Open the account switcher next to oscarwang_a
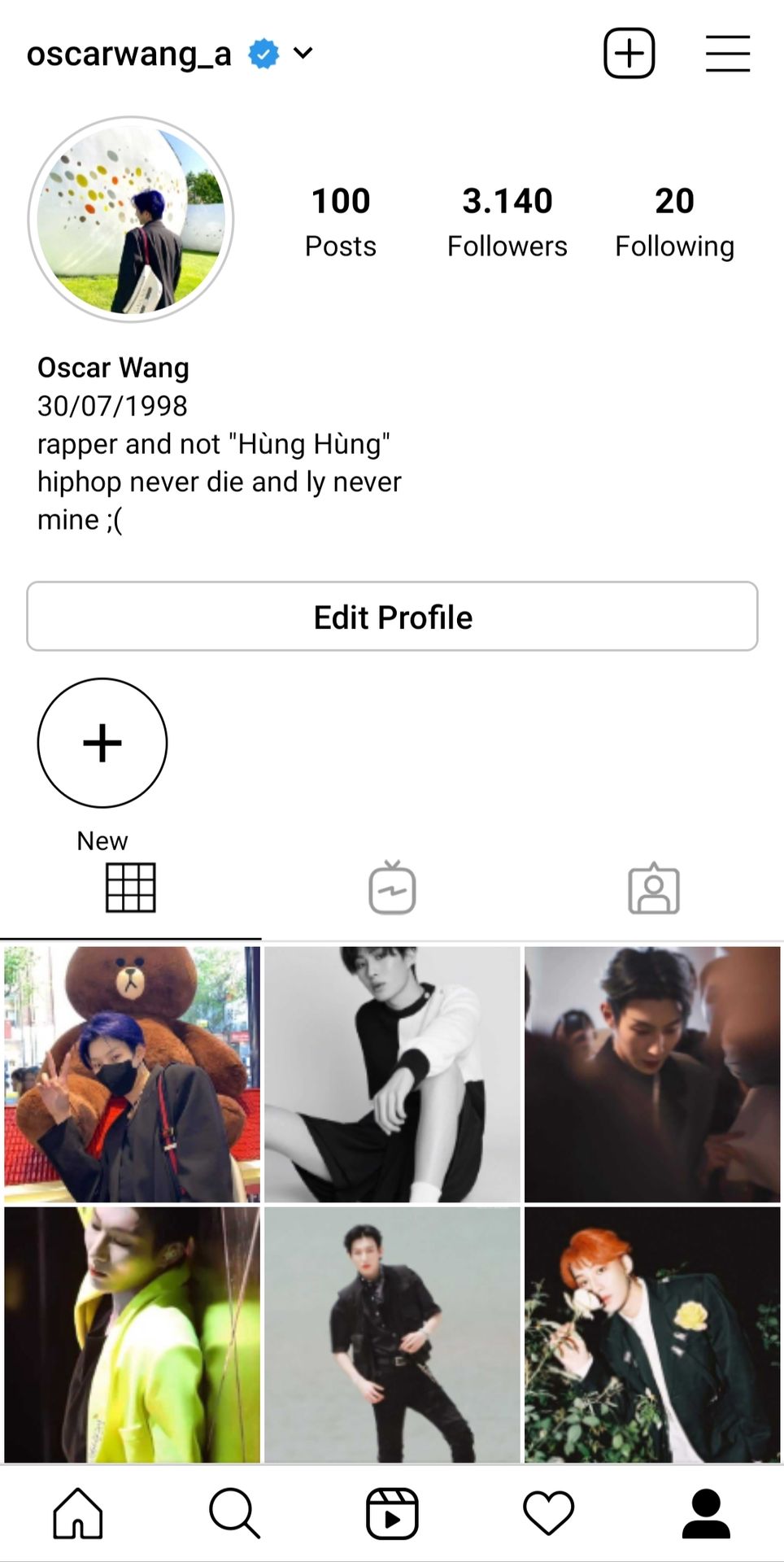Viewport: 784px width, 1562px height. coord(303,54)
